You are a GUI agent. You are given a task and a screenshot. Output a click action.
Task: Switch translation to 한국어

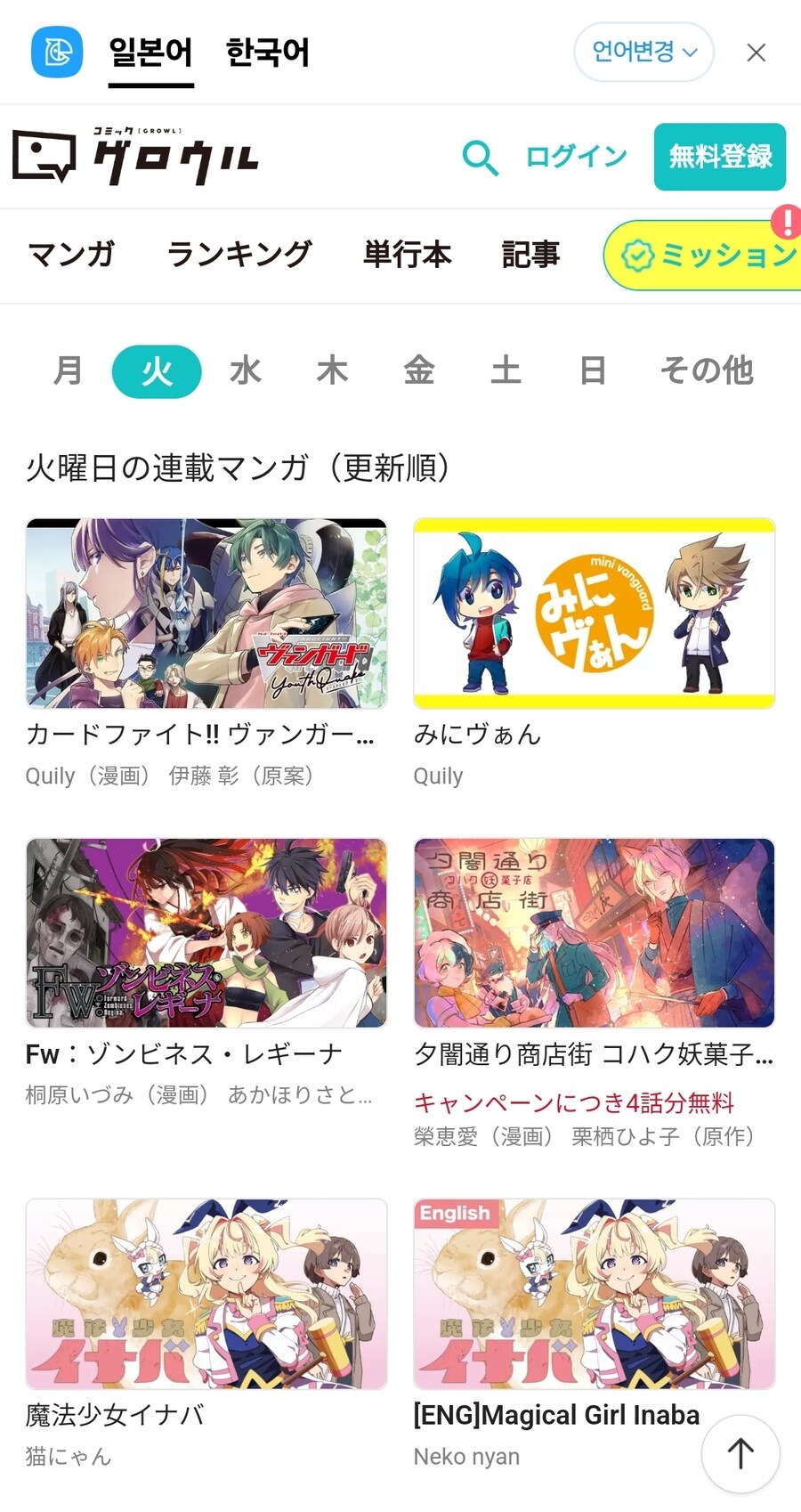[267, 53]
